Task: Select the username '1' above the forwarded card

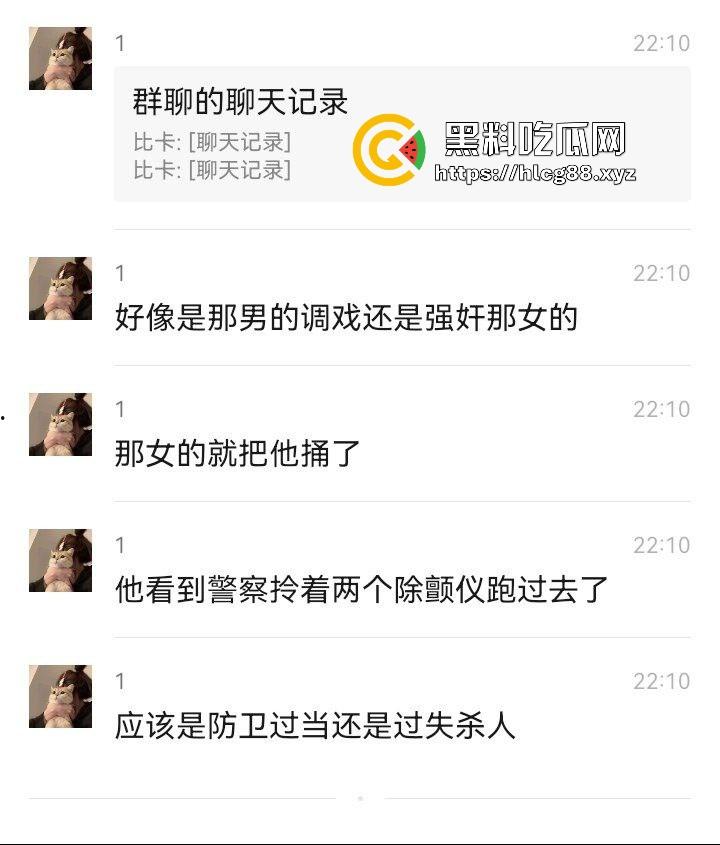Action: pyautogui.click(x=119, y=44)
